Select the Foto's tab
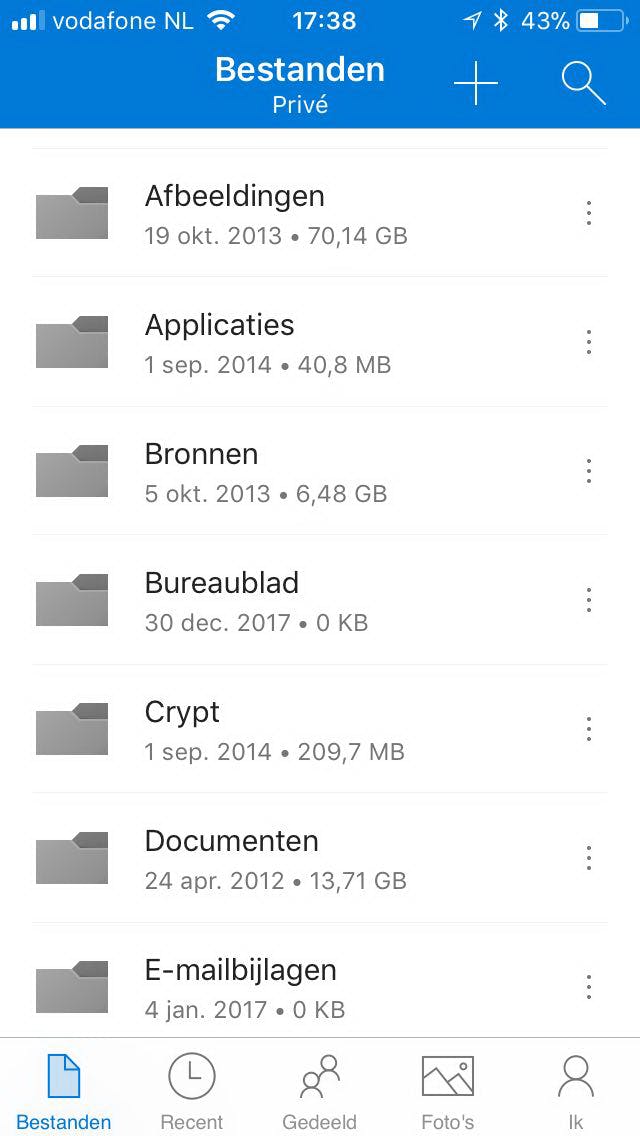The height and width of the screenshot is (1136, 640). 448,1092
